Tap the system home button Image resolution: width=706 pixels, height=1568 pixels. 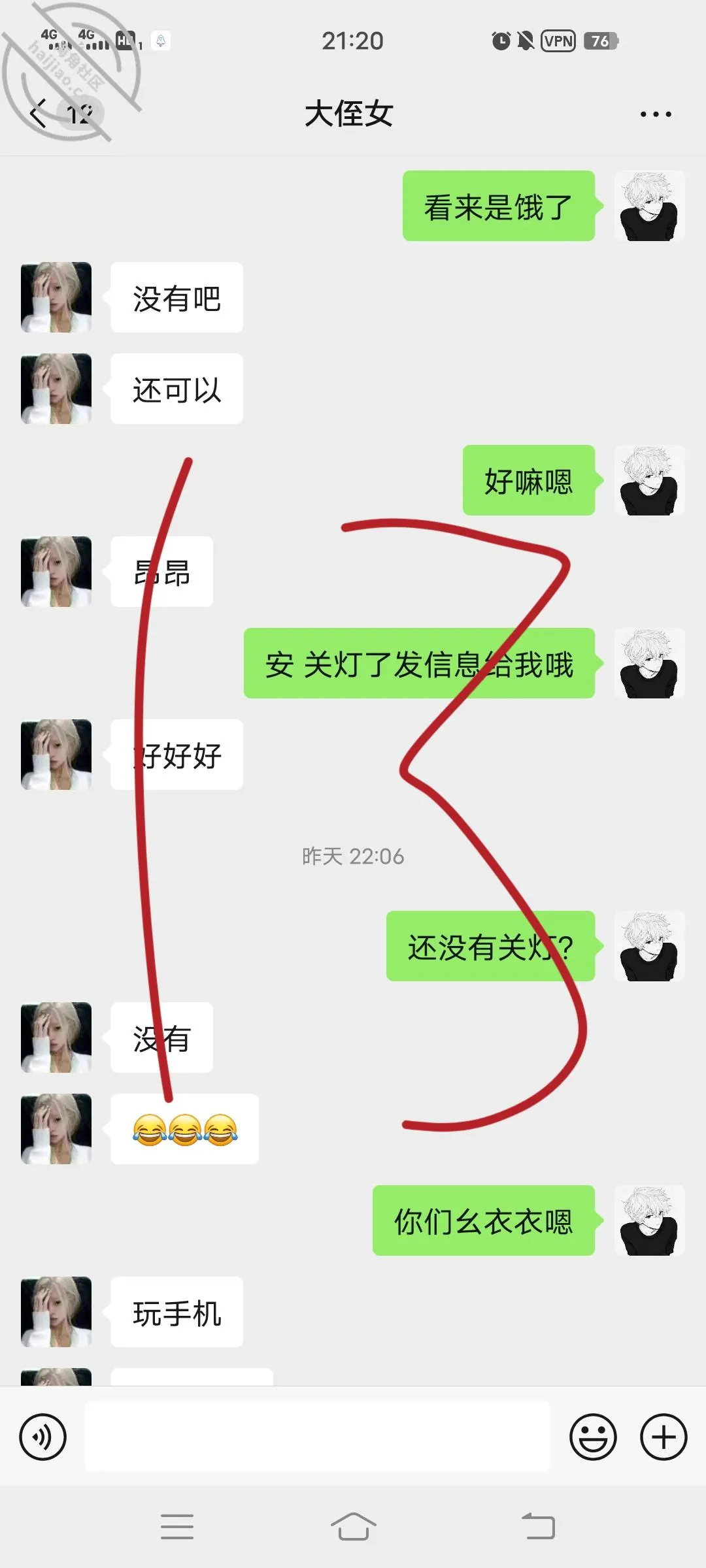point(353,1527)
